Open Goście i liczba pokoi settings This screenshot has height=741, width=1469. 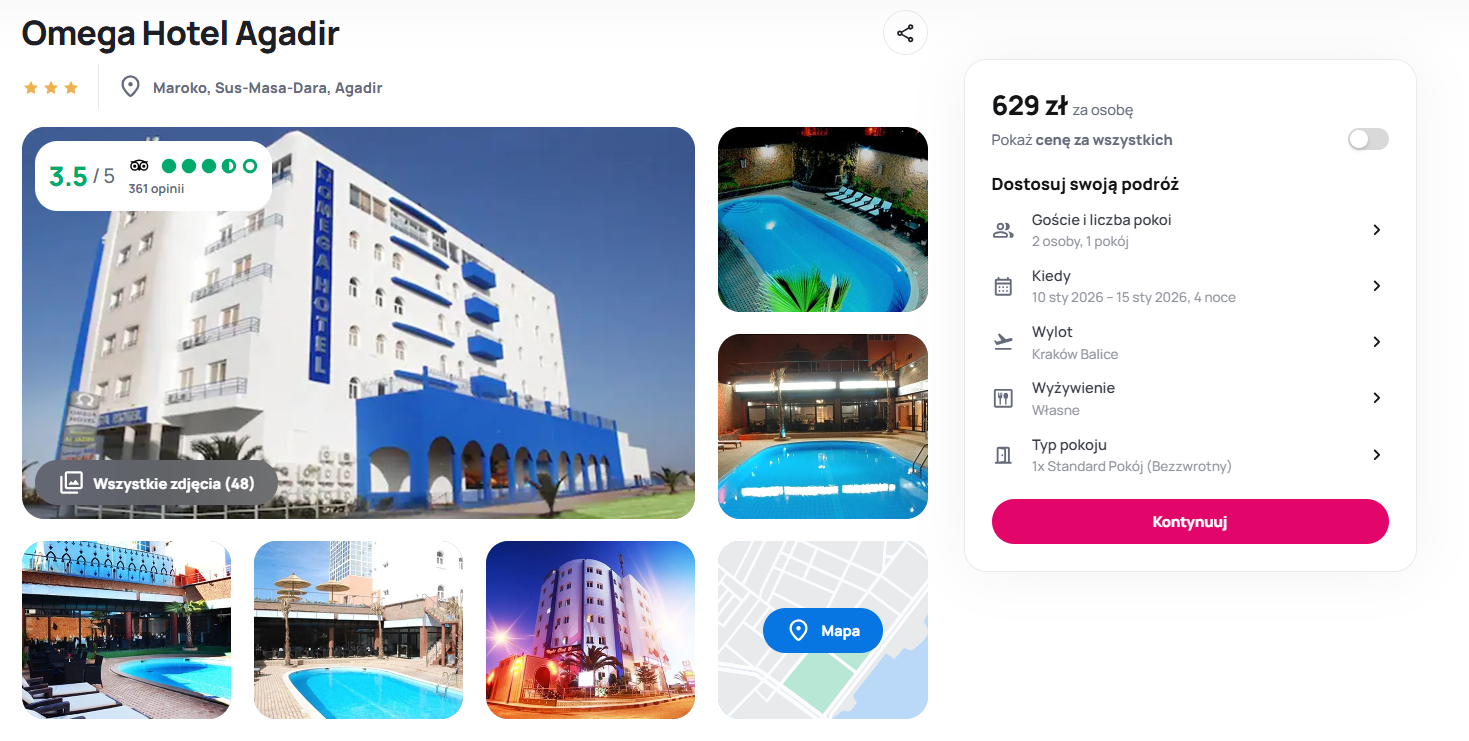tap(1189, 230)
